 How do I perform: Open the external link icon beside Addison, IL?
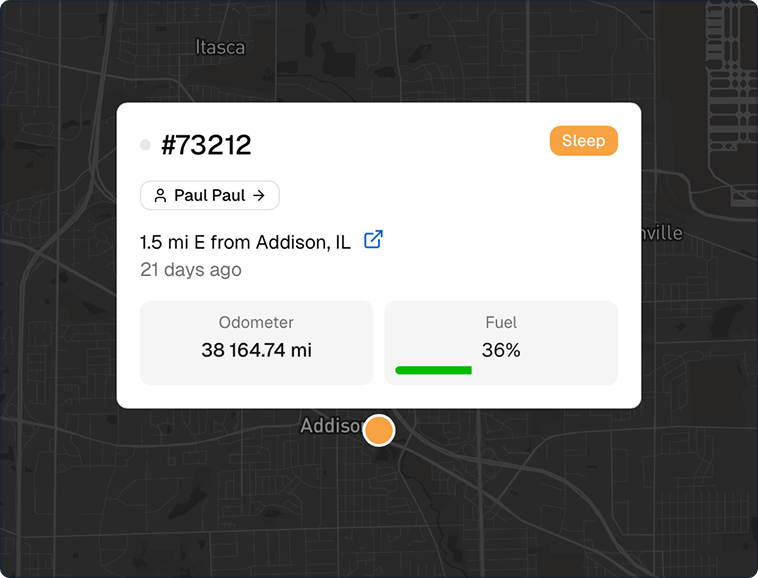coord(373,240)
